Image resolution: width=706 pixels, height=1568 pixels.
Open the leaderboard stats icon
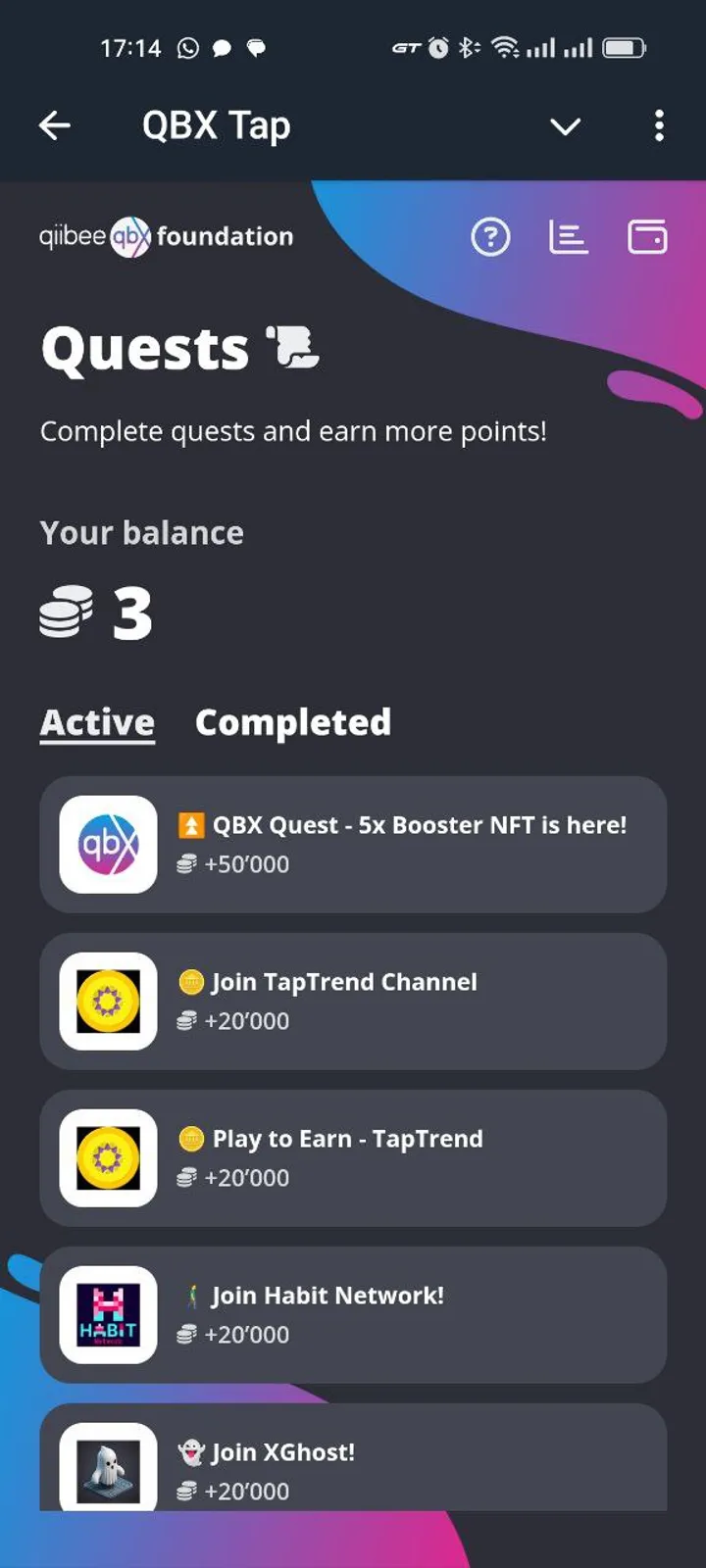point(569,236)
